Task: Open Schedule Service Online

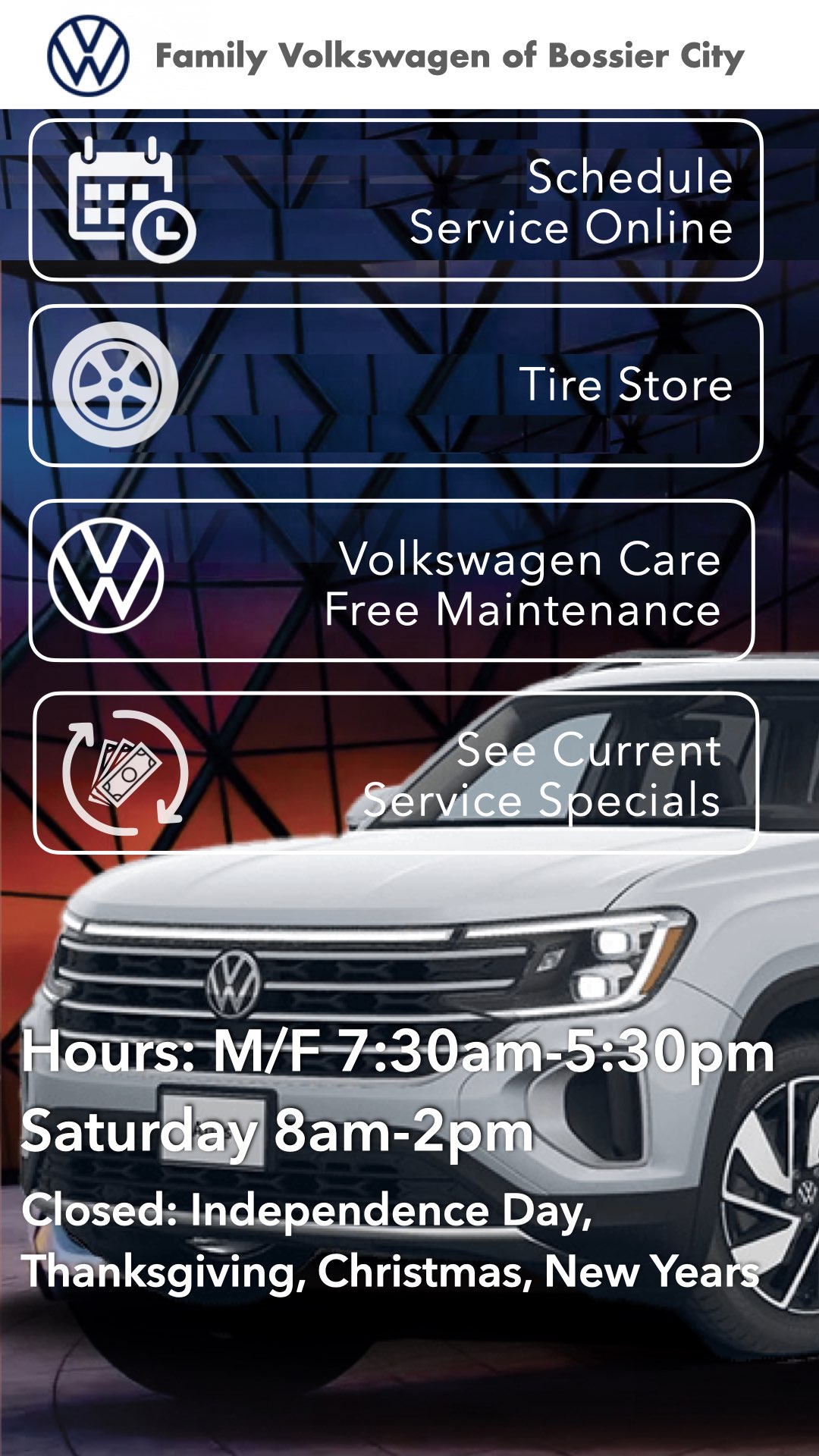Action: [x=395, y=200]
